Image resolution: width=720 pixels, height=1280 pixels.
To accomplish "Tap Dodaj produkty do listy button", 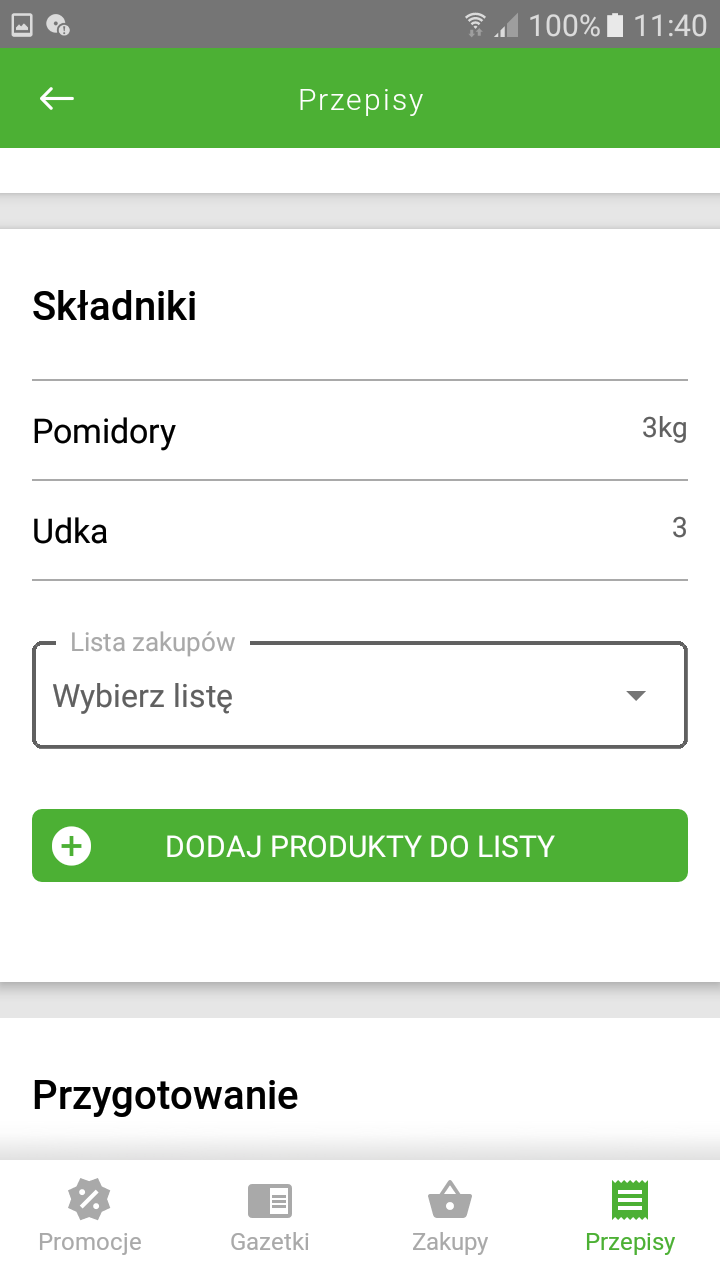I will pyautogui.click(x=360, y=846).
